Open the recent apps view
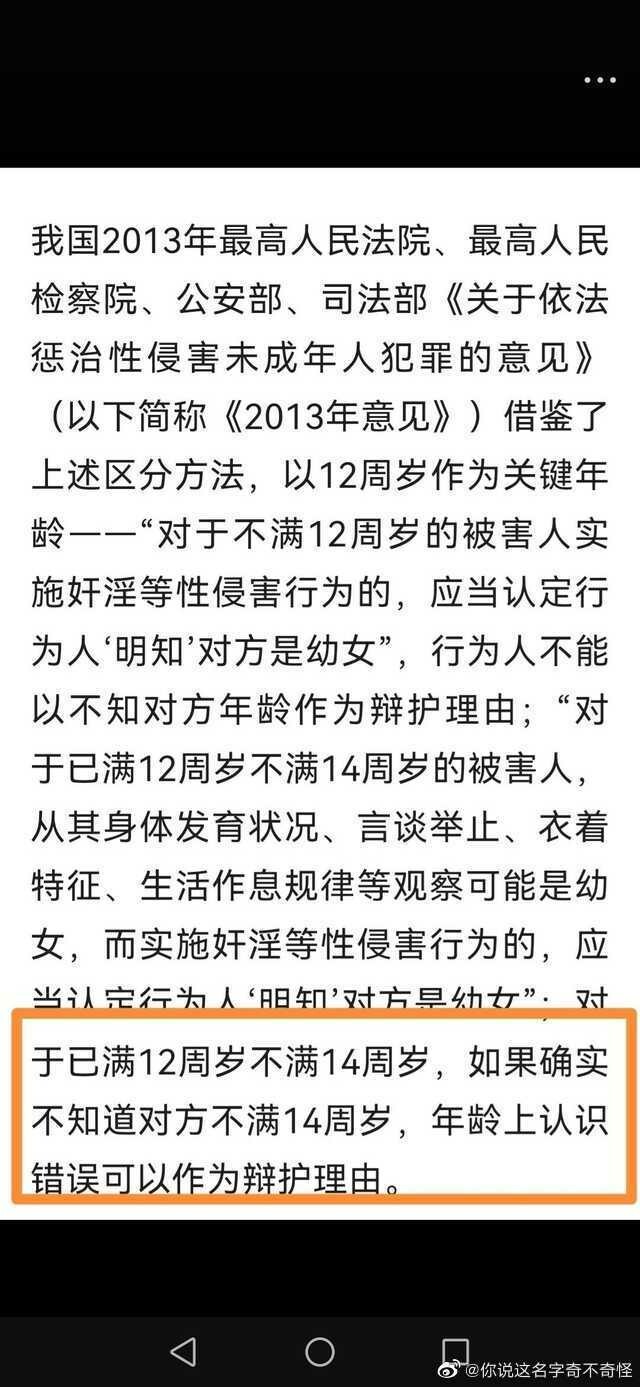640x1387 pixels. [456, 1350]
